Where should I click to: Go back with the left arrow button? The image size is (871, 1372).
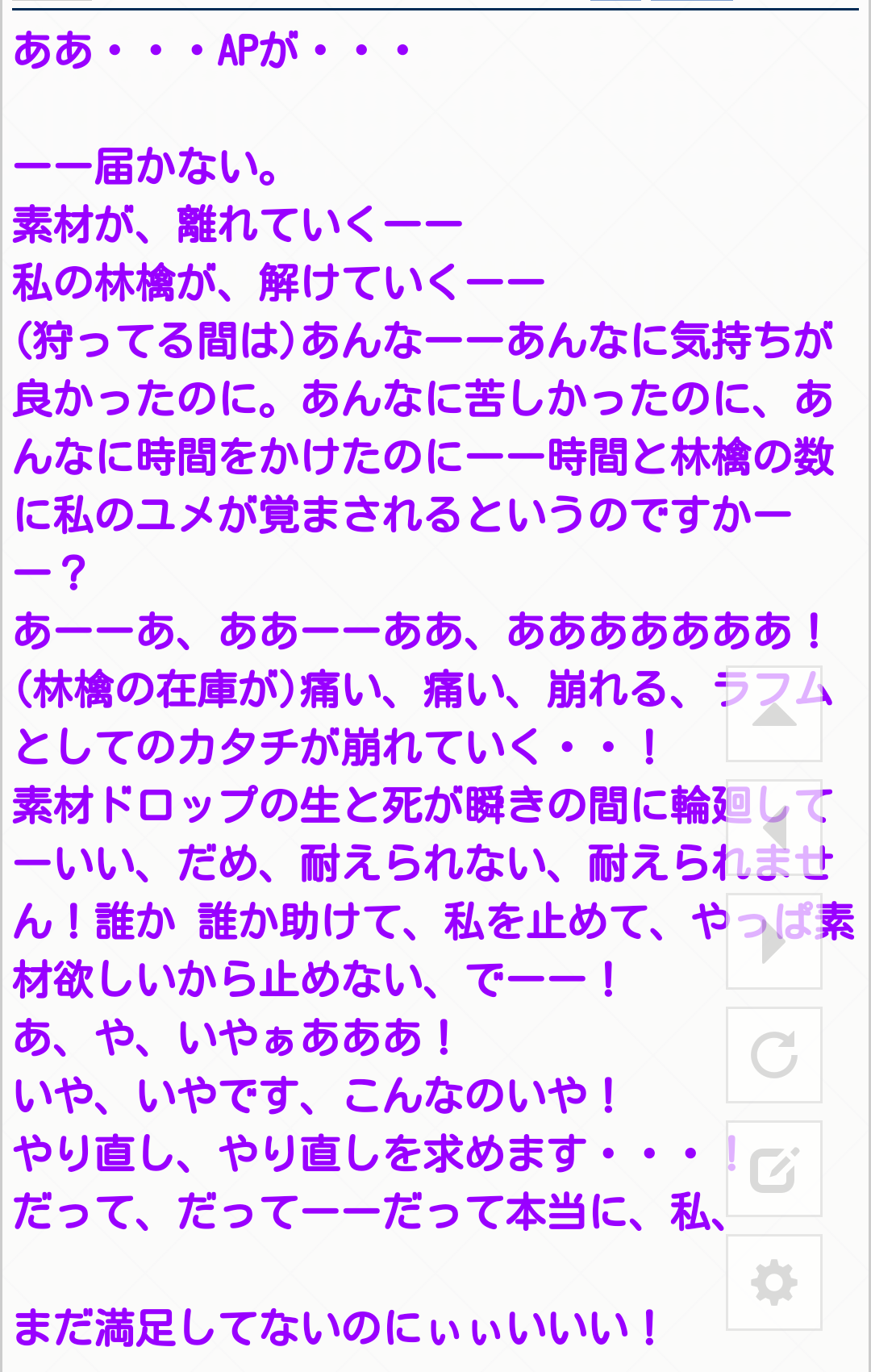tap(773, 828)
